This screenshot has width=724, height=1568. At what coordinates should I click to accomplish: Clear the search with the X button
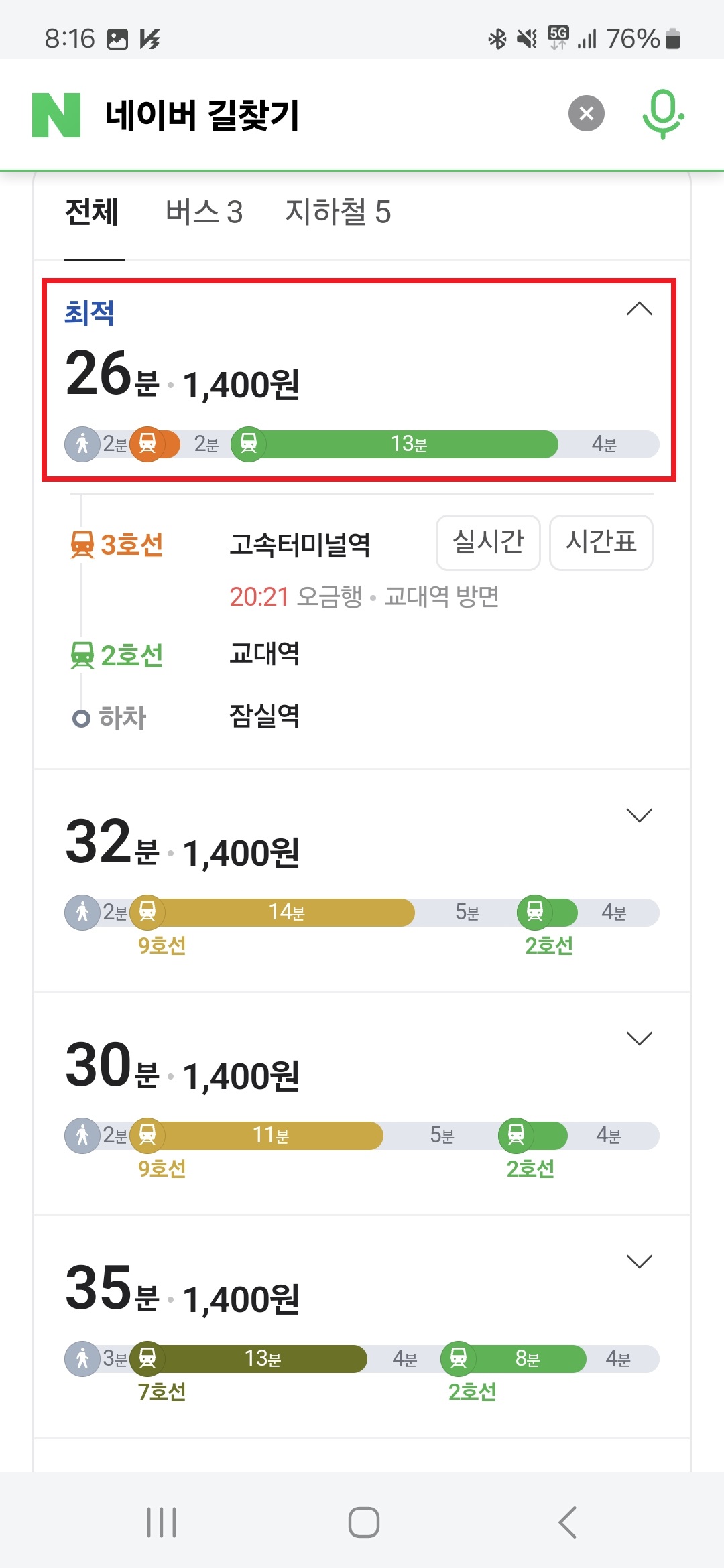pos(585,113)
